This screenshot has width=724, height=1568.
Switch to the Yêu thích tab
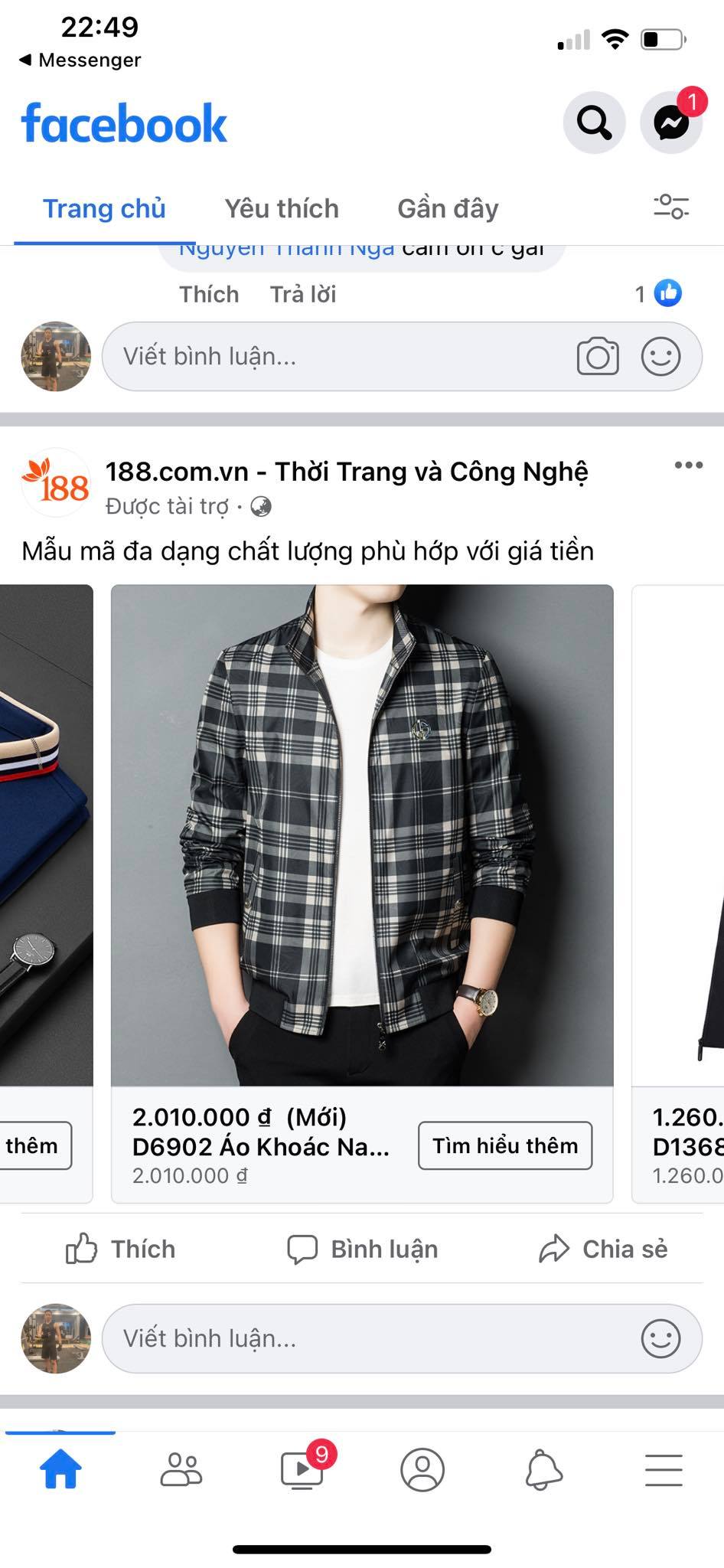point(282,208)
